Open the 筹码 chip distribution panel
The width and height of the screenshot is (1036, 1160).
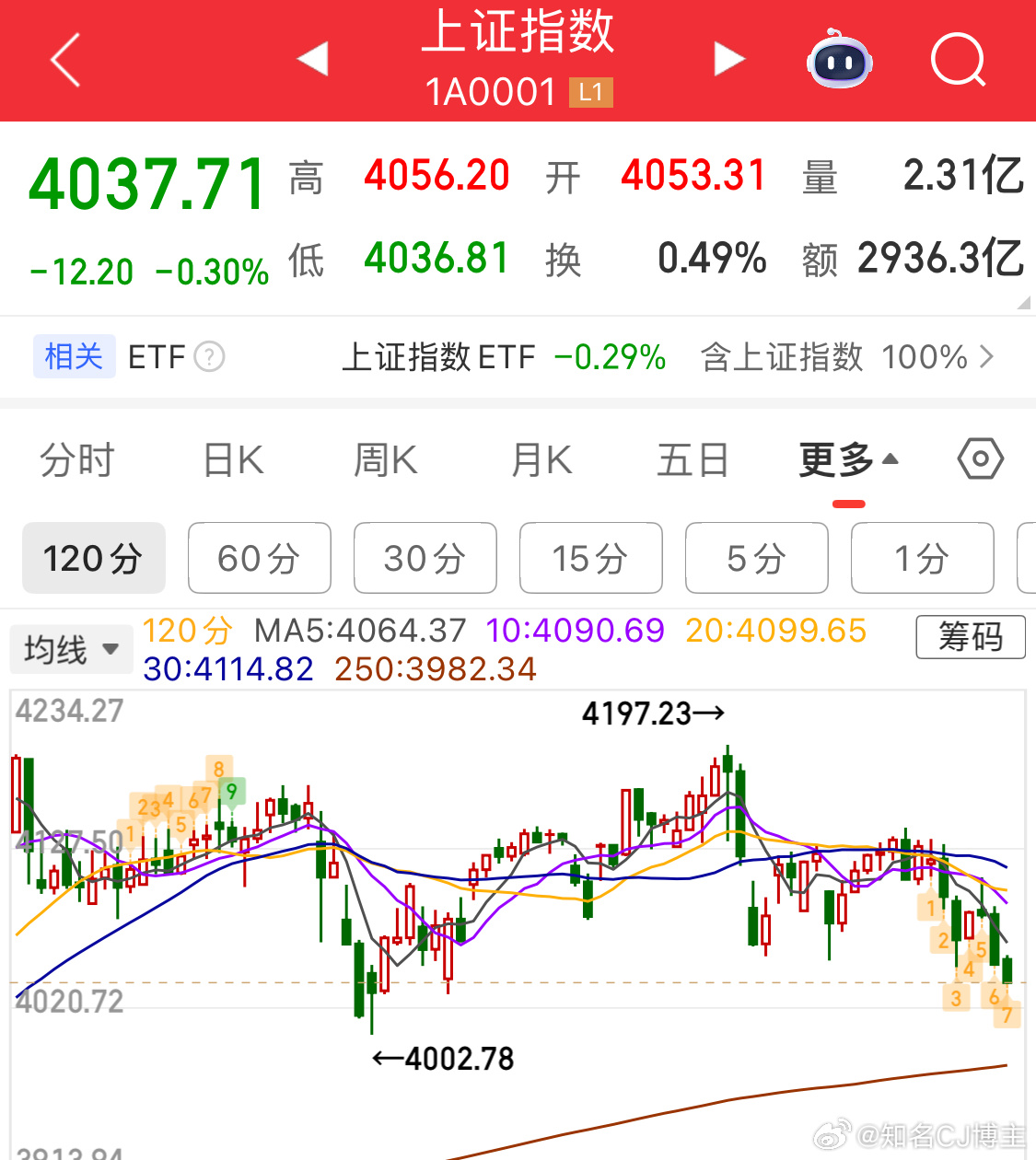(971, 637)
